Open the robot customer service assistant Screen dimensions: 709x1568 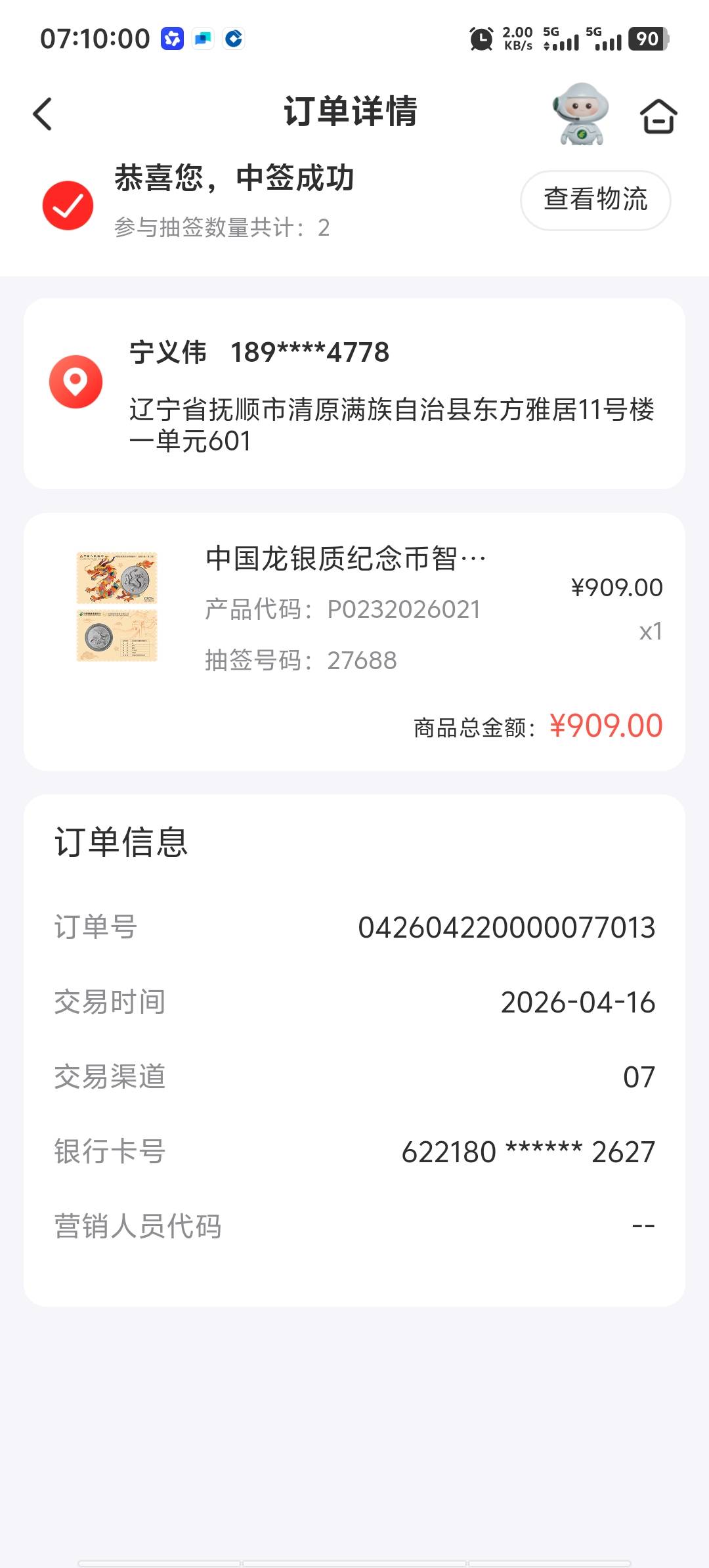581,114
